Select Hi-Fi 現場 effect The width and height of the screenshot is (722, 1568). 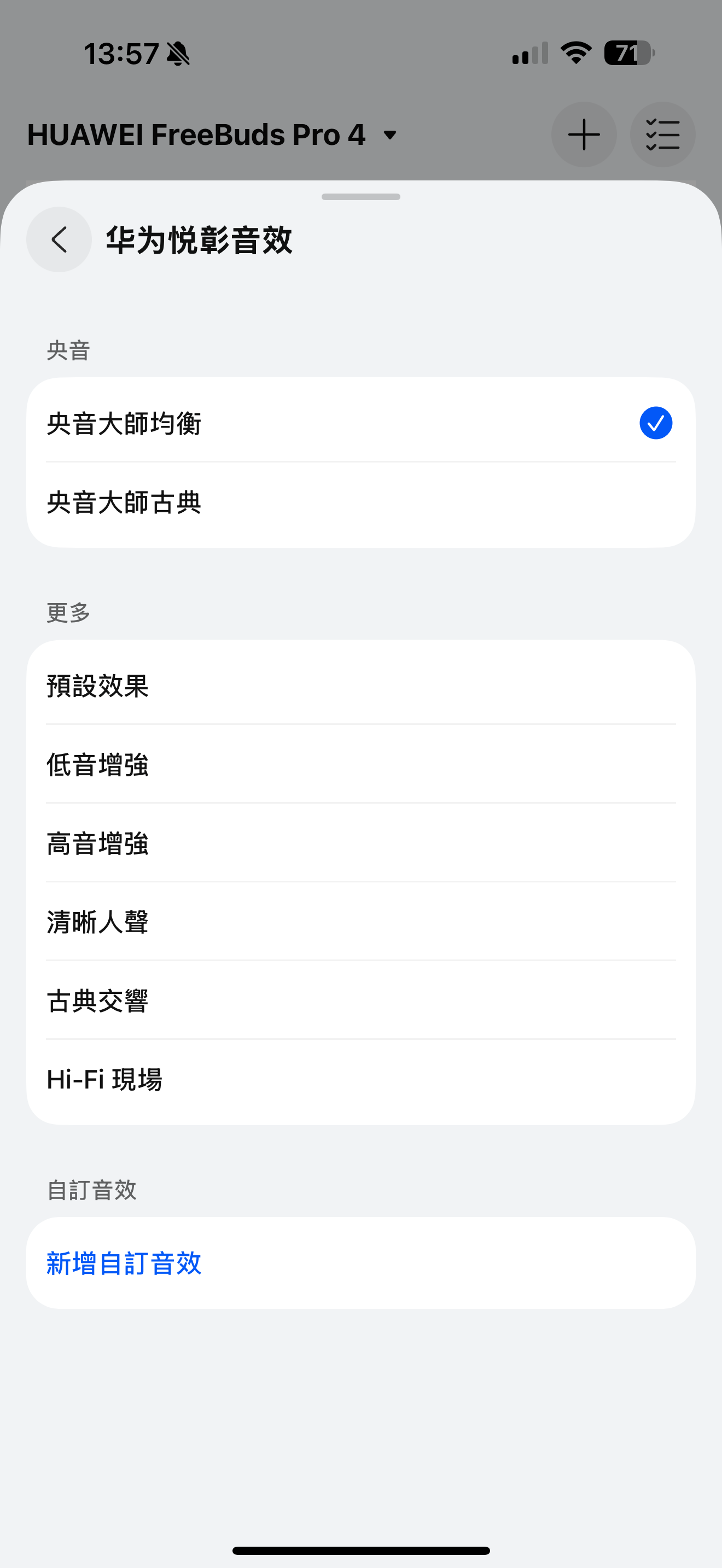click(360, 1079)
